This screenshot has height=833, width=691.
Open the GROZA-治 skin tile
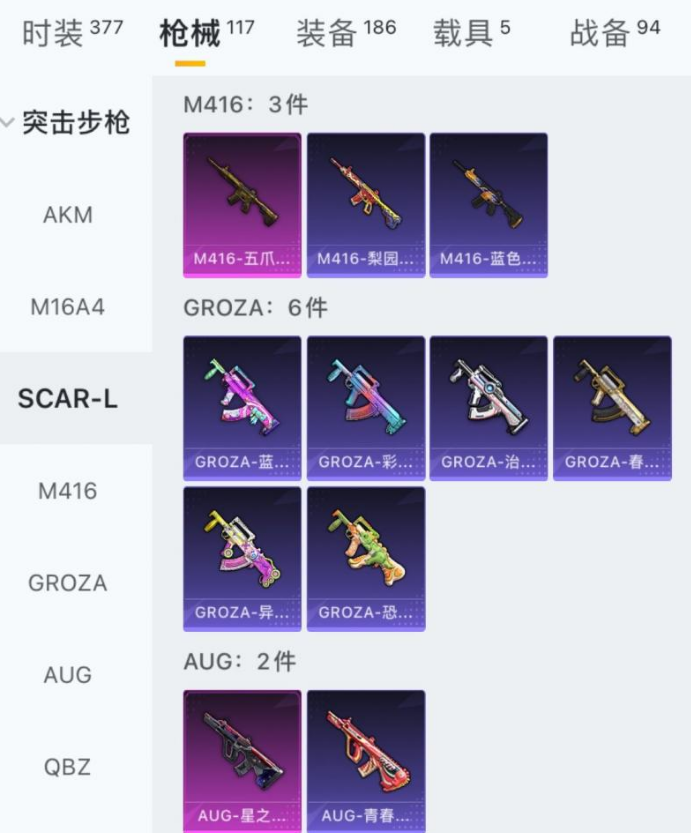click(x=489, y=408)
